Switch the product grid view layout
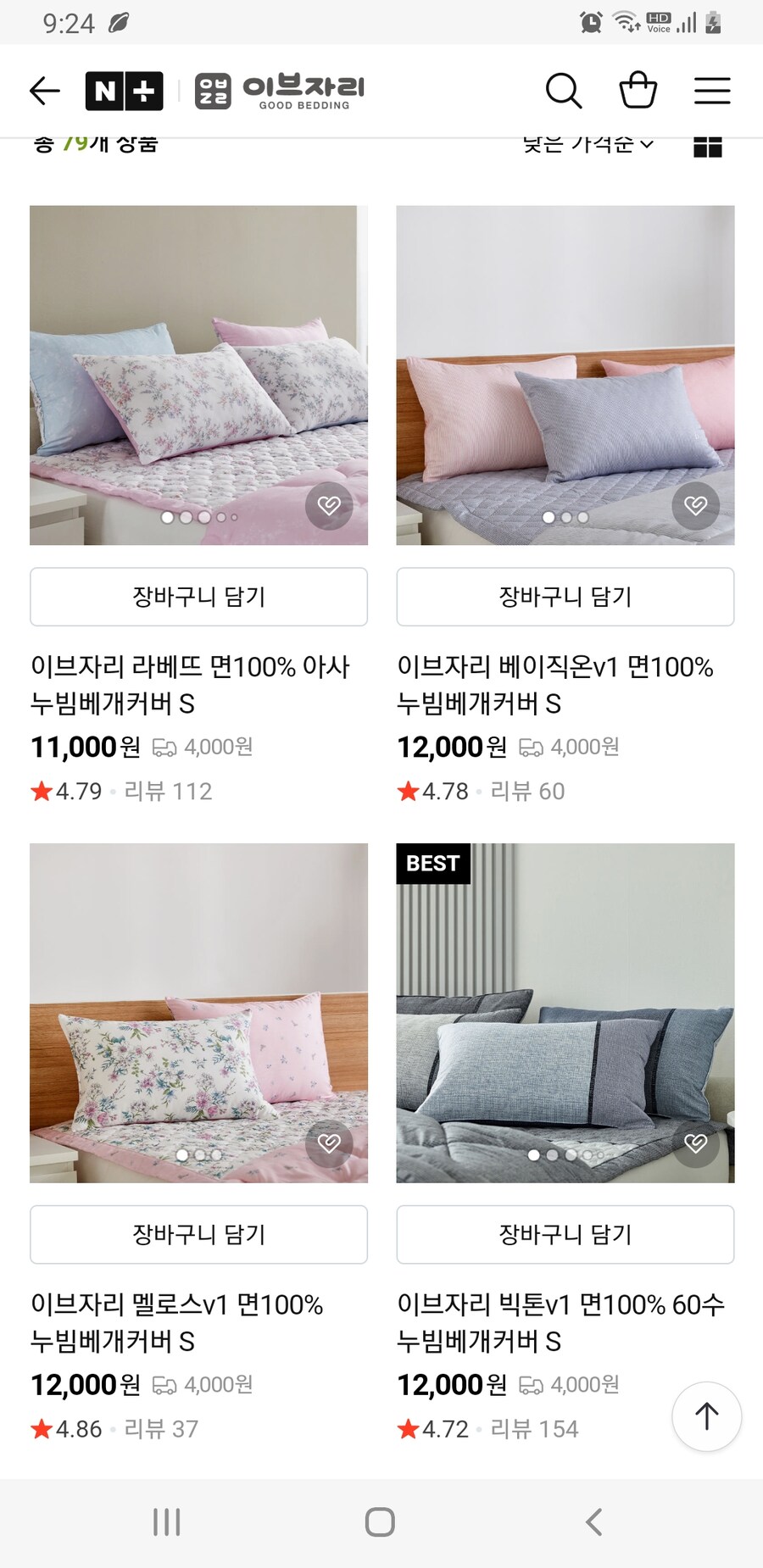This screenshot has width=763, height=1568. [707, 147]
